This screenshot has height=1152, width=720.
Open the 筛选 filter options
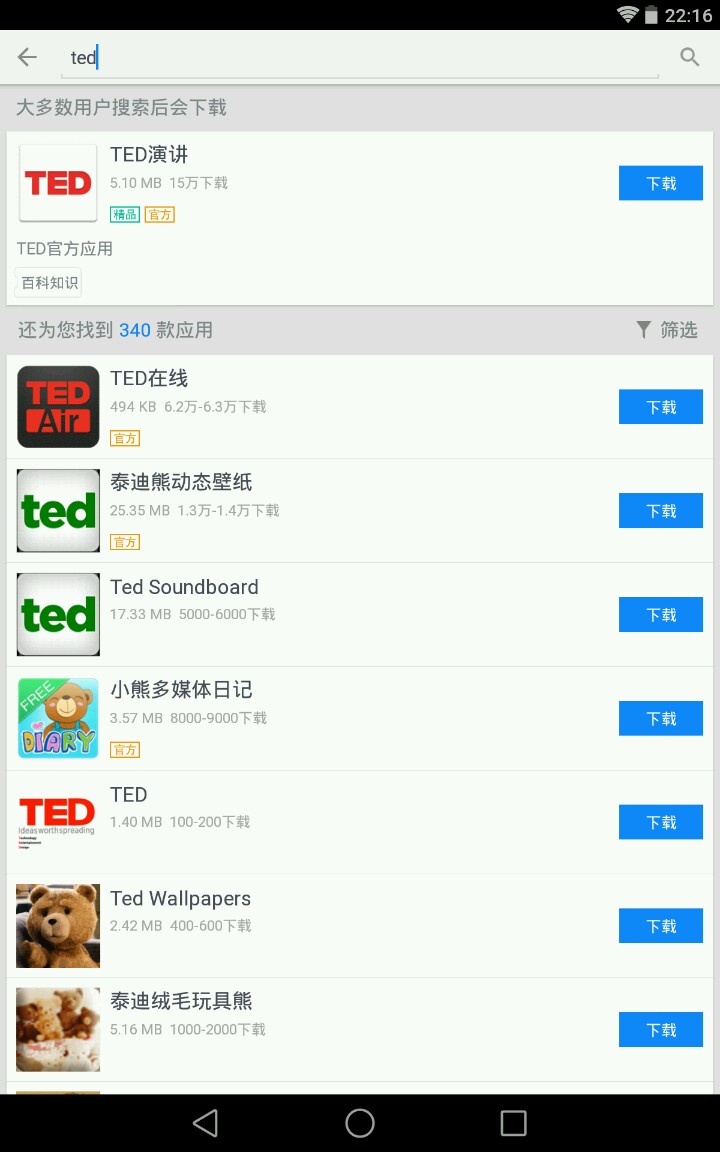click(x=667, y=330)
